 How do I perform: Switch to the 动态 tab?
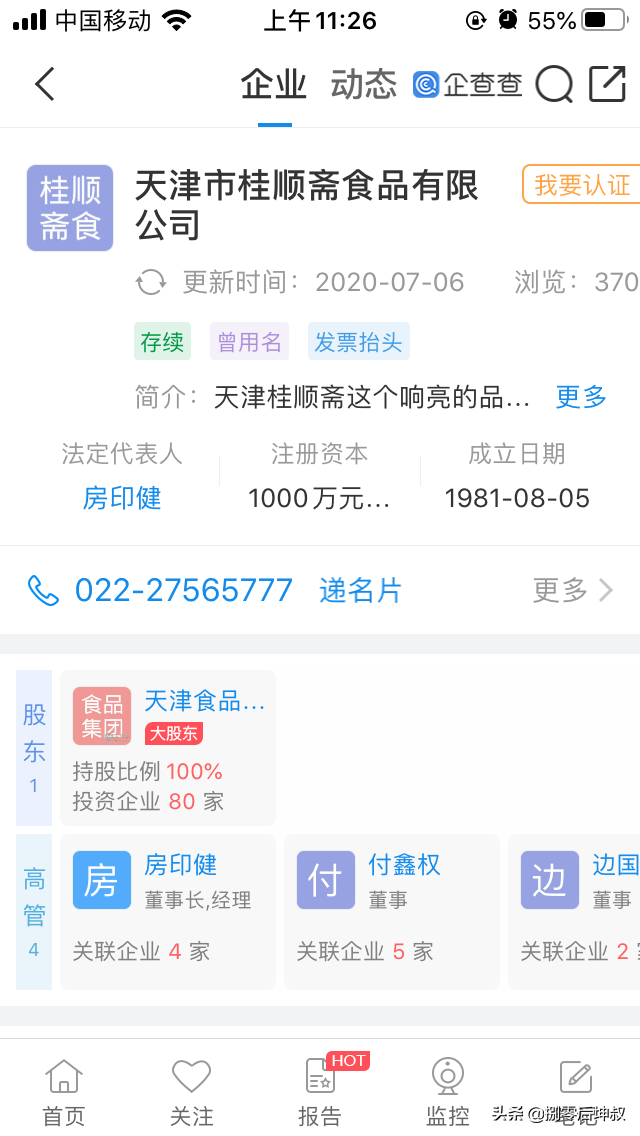point(363,85)
